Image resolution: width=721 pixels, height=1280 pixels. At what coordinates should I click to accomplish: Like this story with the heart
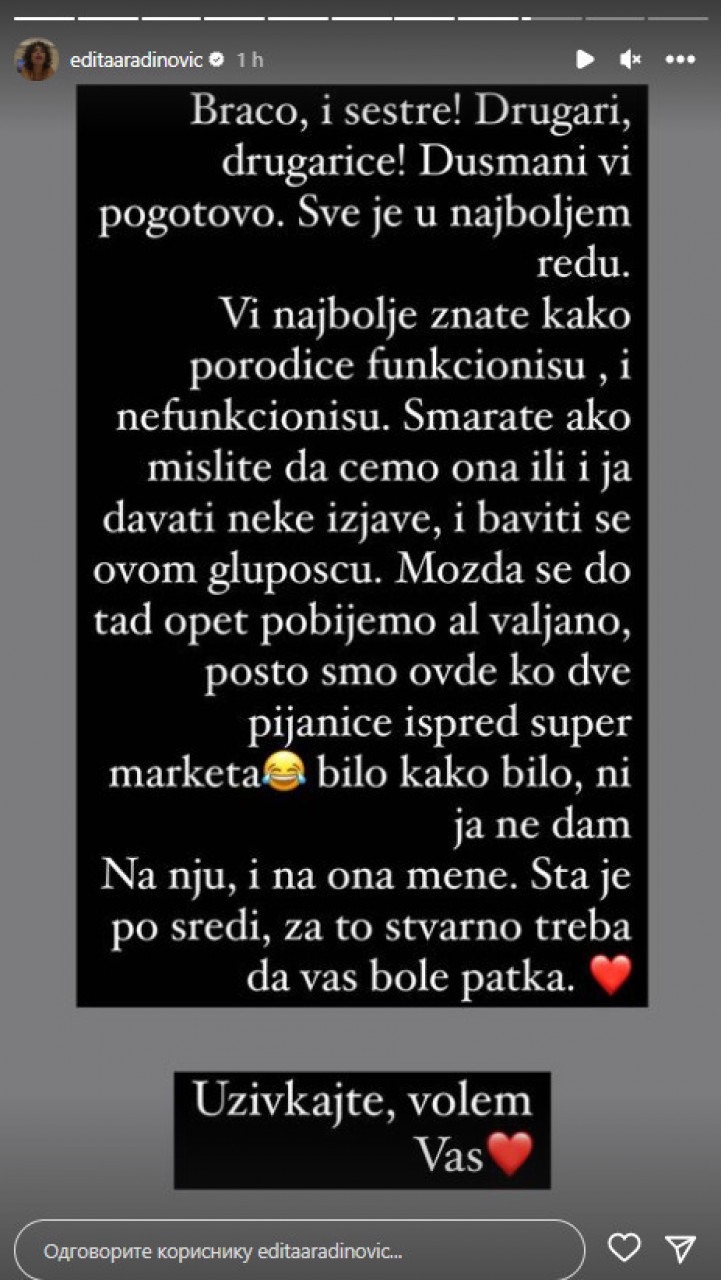(x=624, y=1248)
